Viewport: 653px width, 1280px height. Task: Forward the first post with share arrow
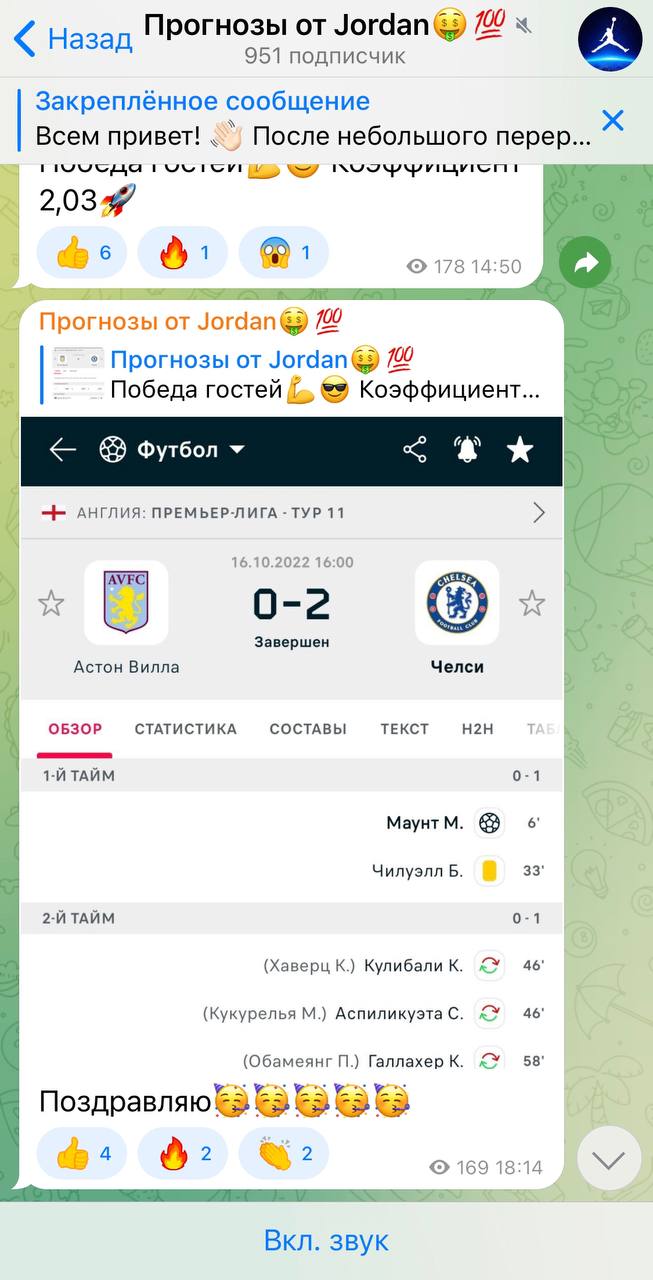586,264
